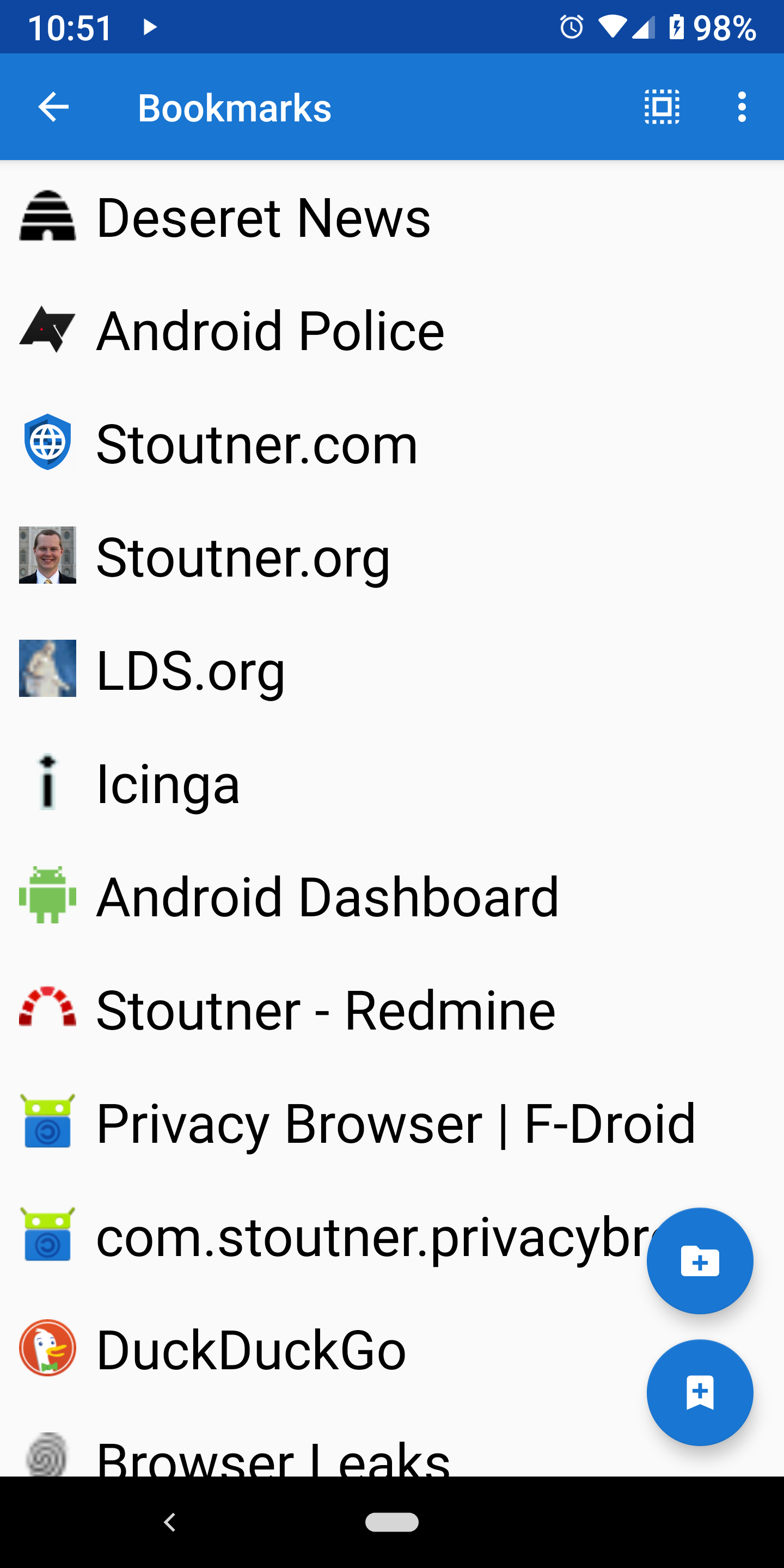
Task: Open the Android Dashboard bookmark
Action: 327,896
